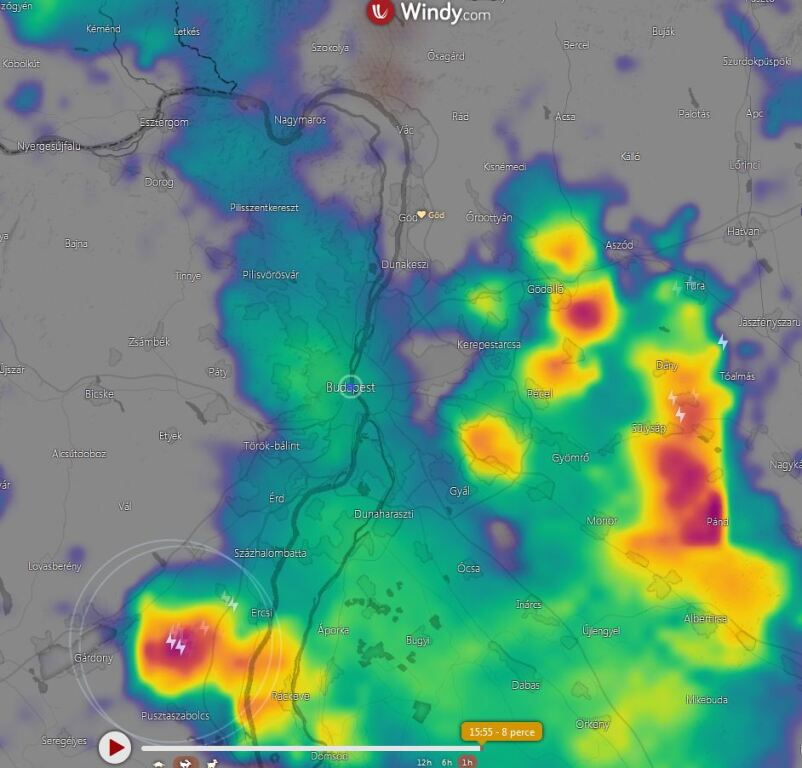802x768 pixels.
Task: Choose the 1h time range
Action: click(x=467, y=763)
